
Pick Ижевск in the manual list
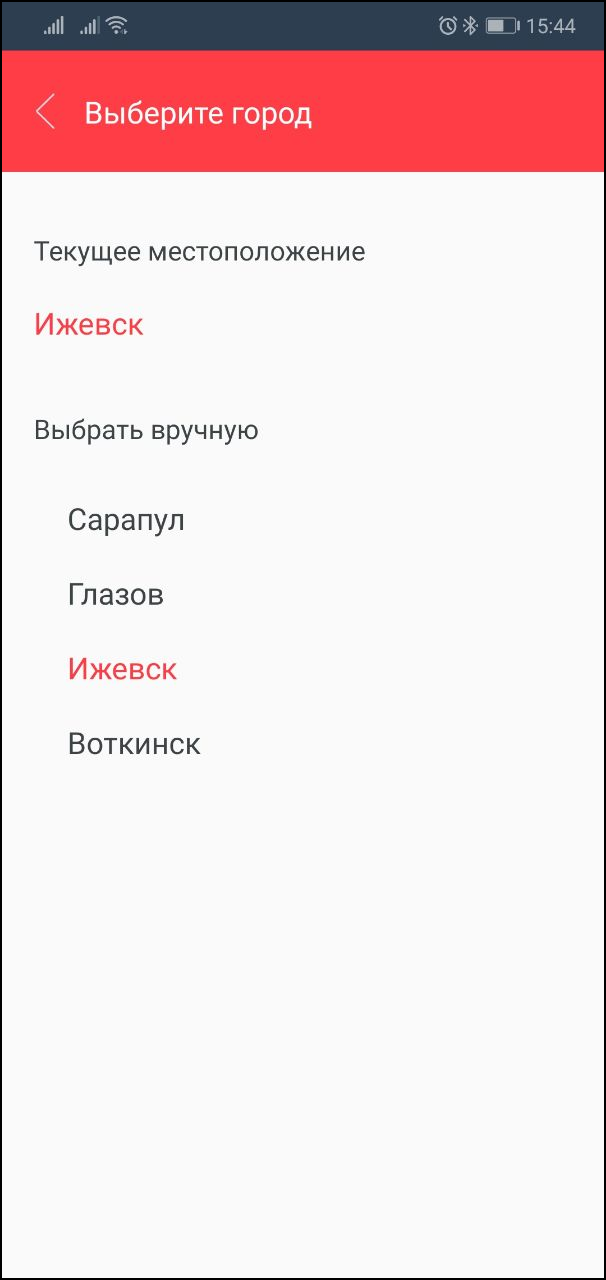click(122, 669)
